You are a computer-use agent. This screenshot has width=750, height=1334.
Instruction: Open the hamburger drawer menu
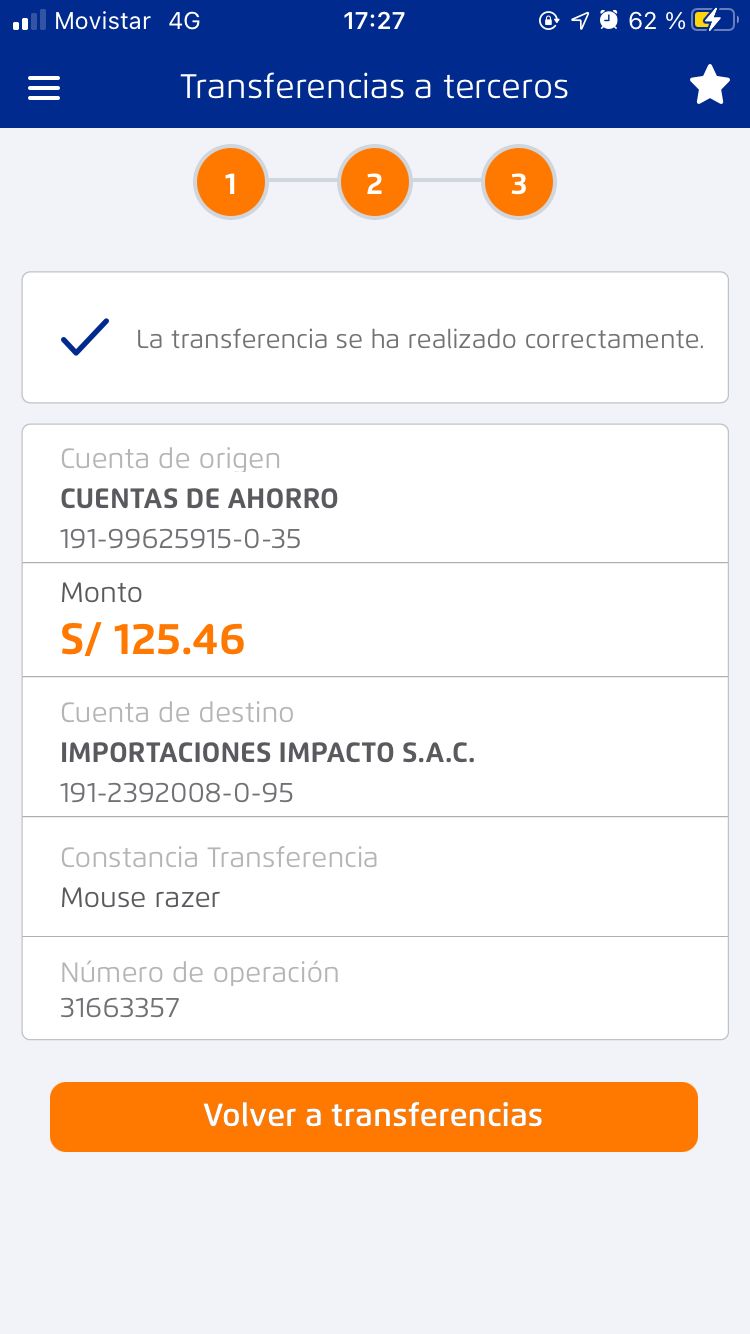pos(44,88)
